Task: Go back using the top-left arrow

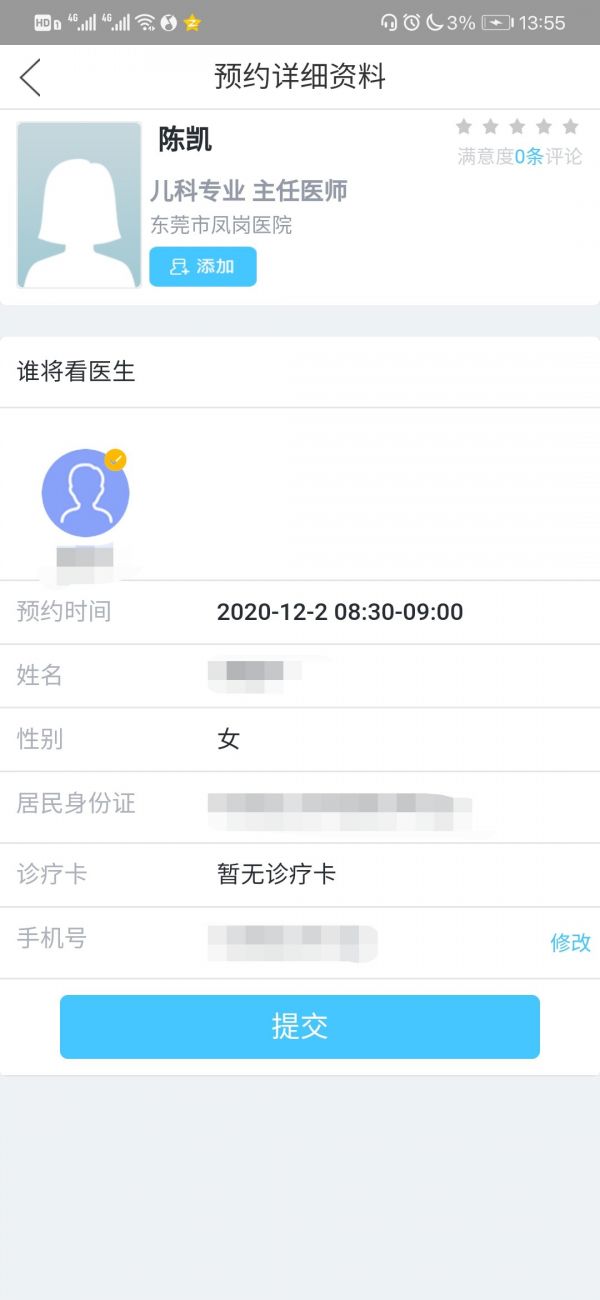Action: (x=31, y=77)
